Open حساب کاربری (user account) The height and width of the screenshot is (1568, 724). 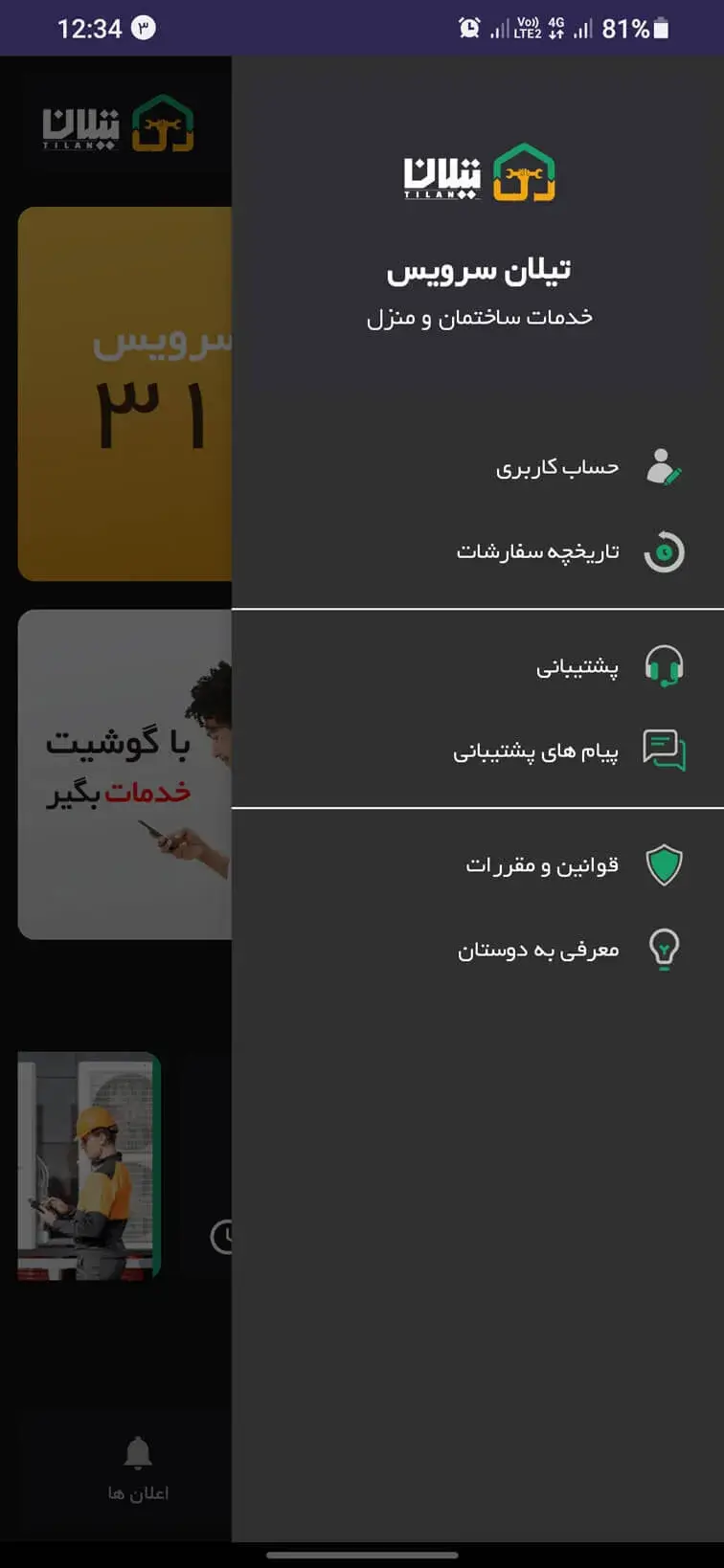(x=557, y=468)
